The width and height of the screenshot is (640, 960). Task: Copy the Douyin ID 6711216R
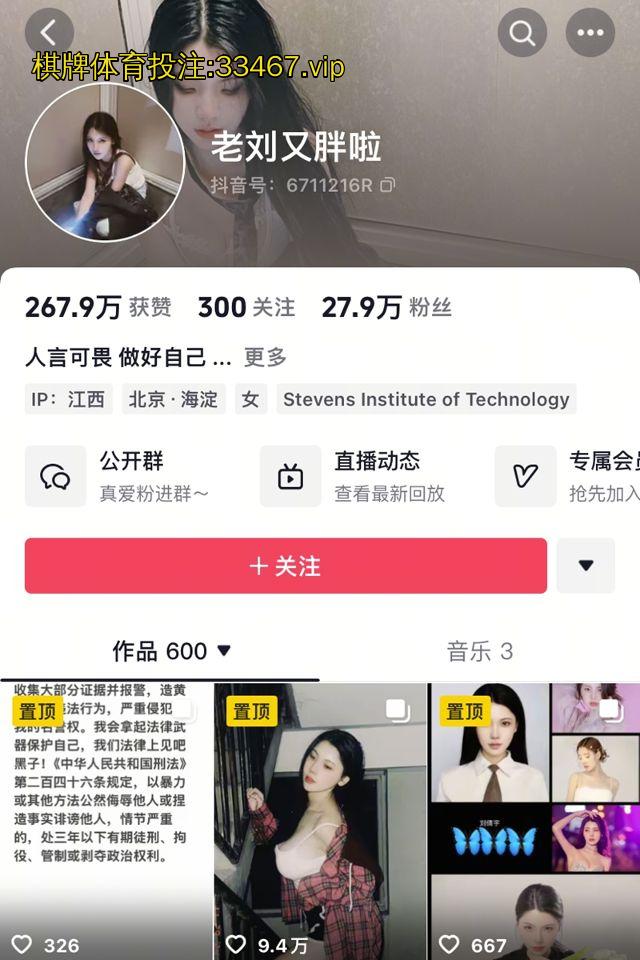(x=388, y=185)
